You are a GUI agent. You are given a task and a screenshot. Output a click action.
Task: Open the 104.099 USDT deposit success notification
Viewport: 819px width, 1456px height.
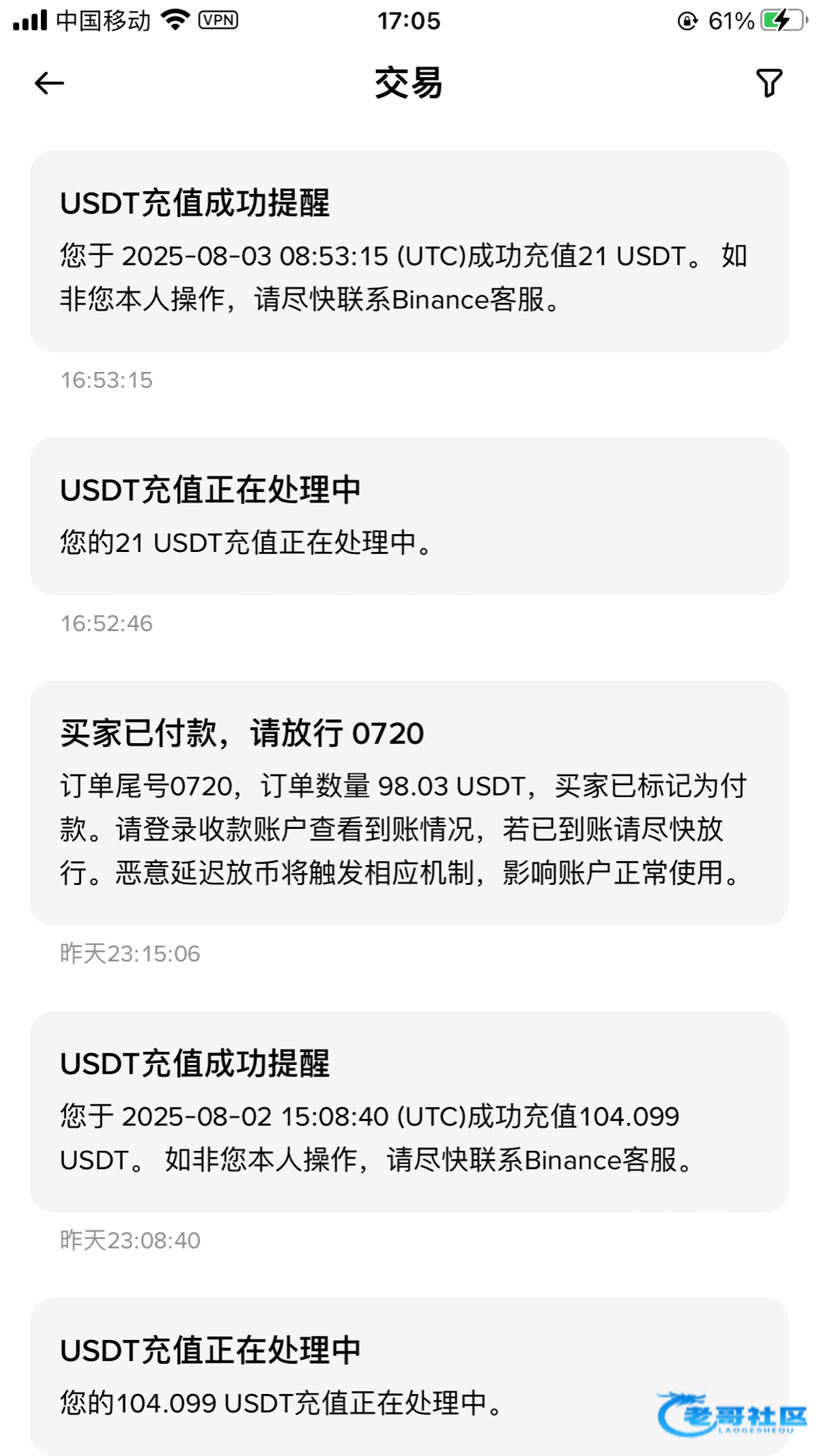point(409,1111)
